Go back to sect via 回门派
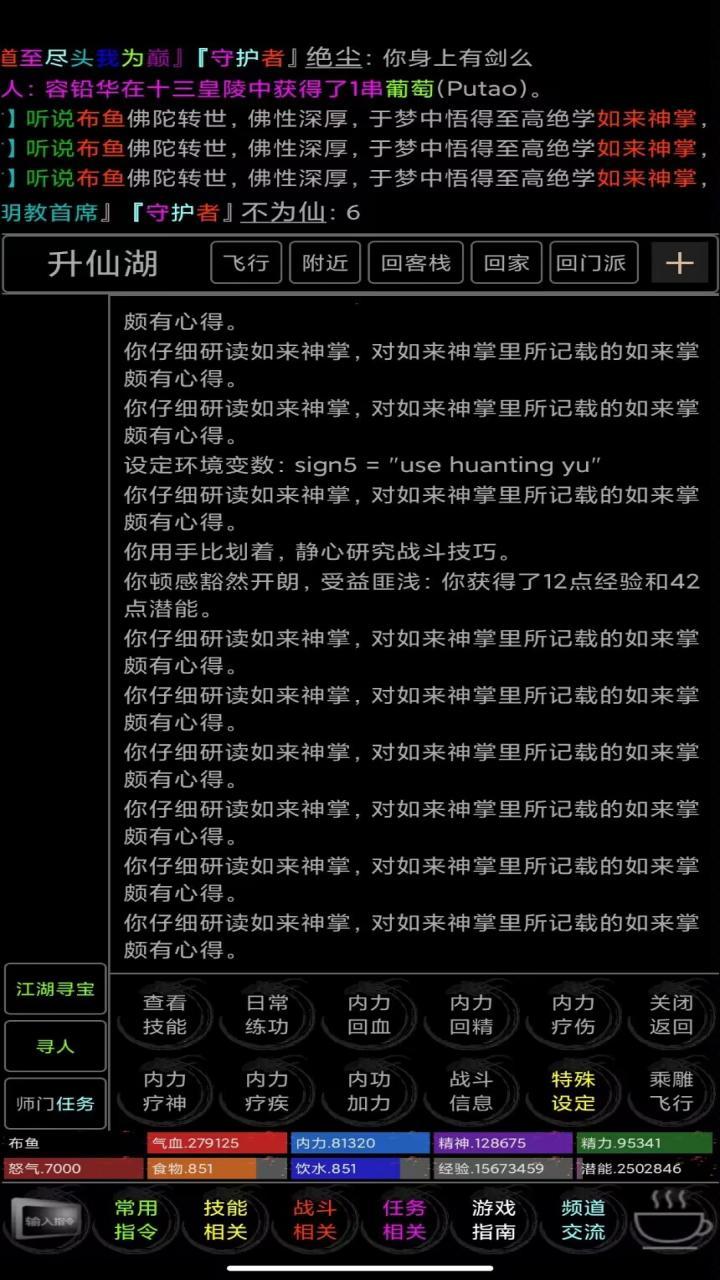 point(593,263)
